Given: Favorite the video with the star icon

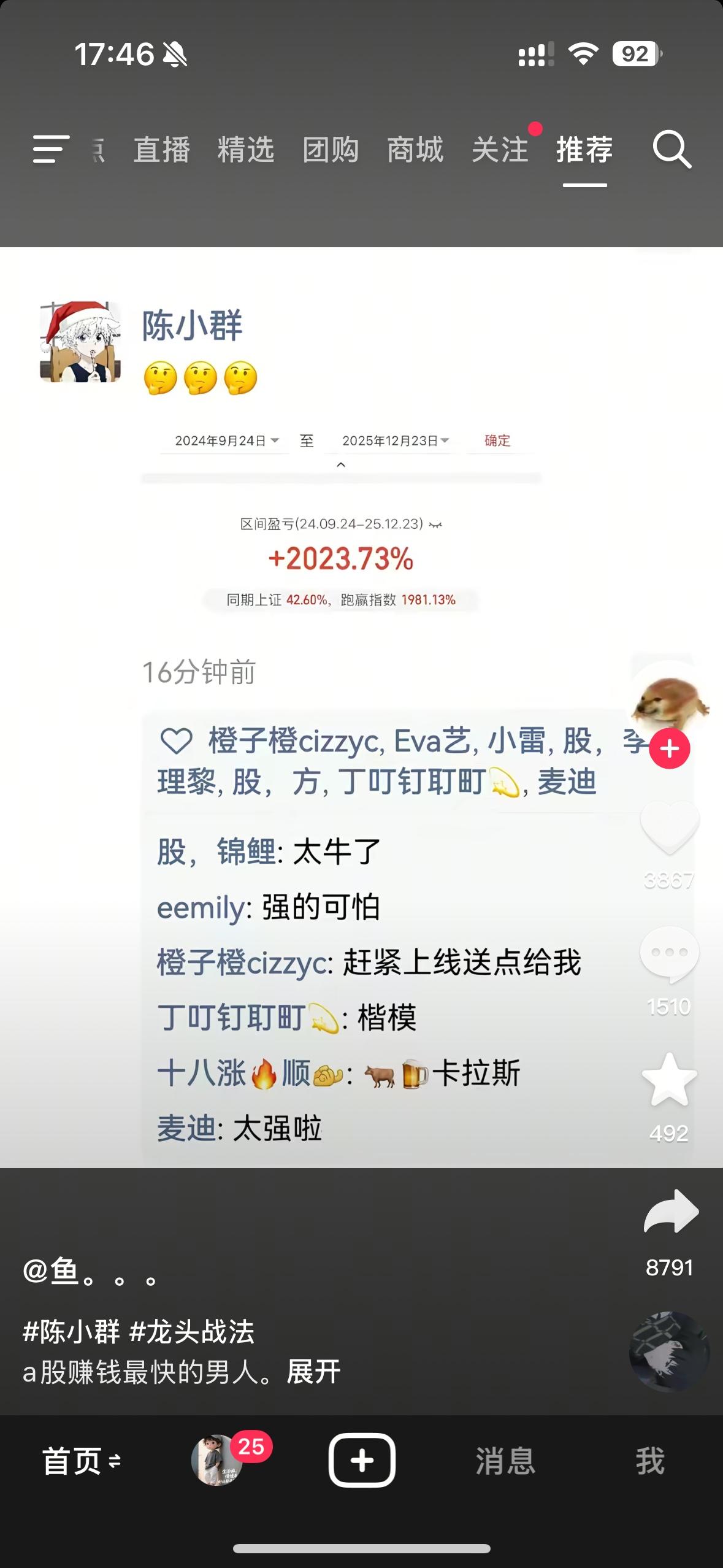Looking at the screenshot, I should pyautogui.click(x=668, y=1080).
